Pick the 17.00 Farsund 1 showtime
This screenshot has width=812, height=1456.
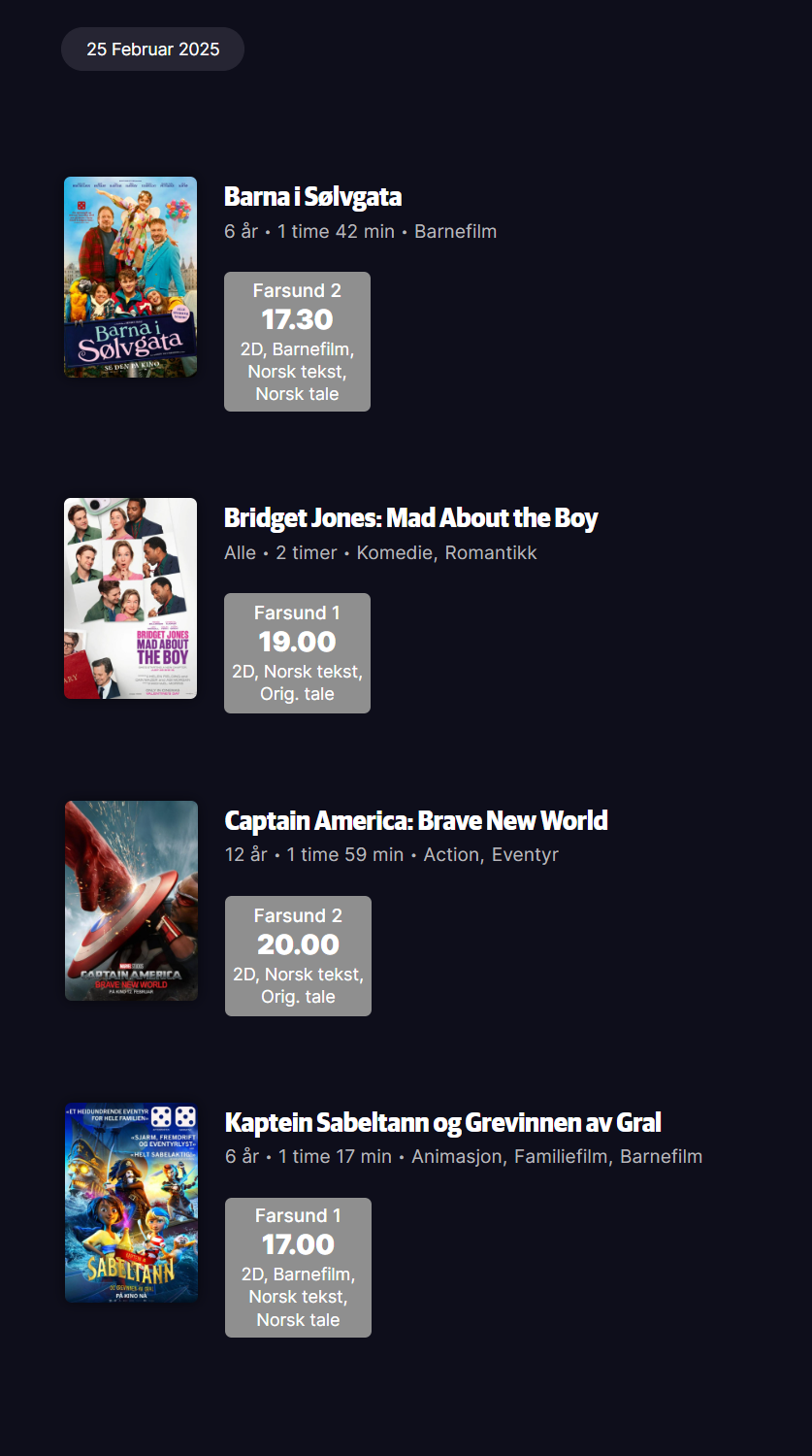298,1268
